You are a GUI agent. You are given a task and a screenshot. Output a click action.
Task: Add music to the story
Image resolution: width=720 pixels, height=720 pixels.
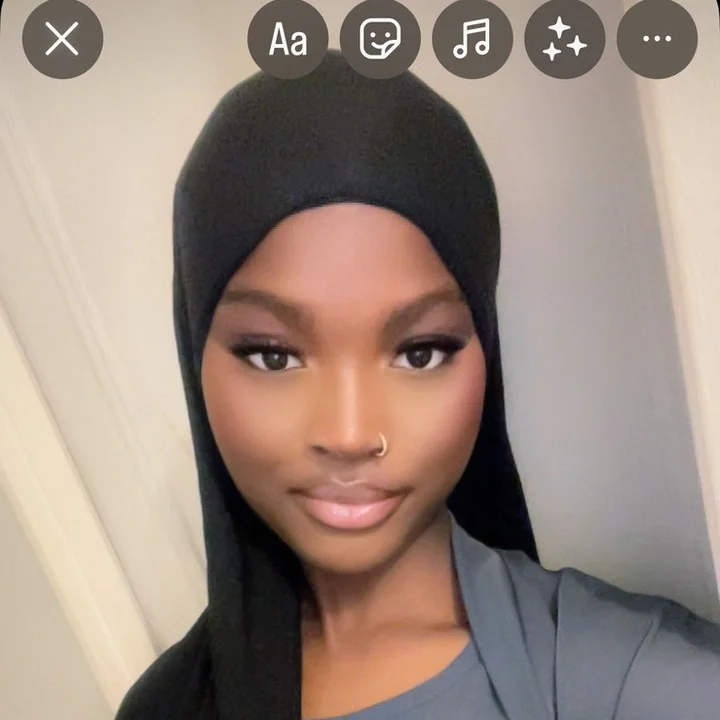coord(472,39)
